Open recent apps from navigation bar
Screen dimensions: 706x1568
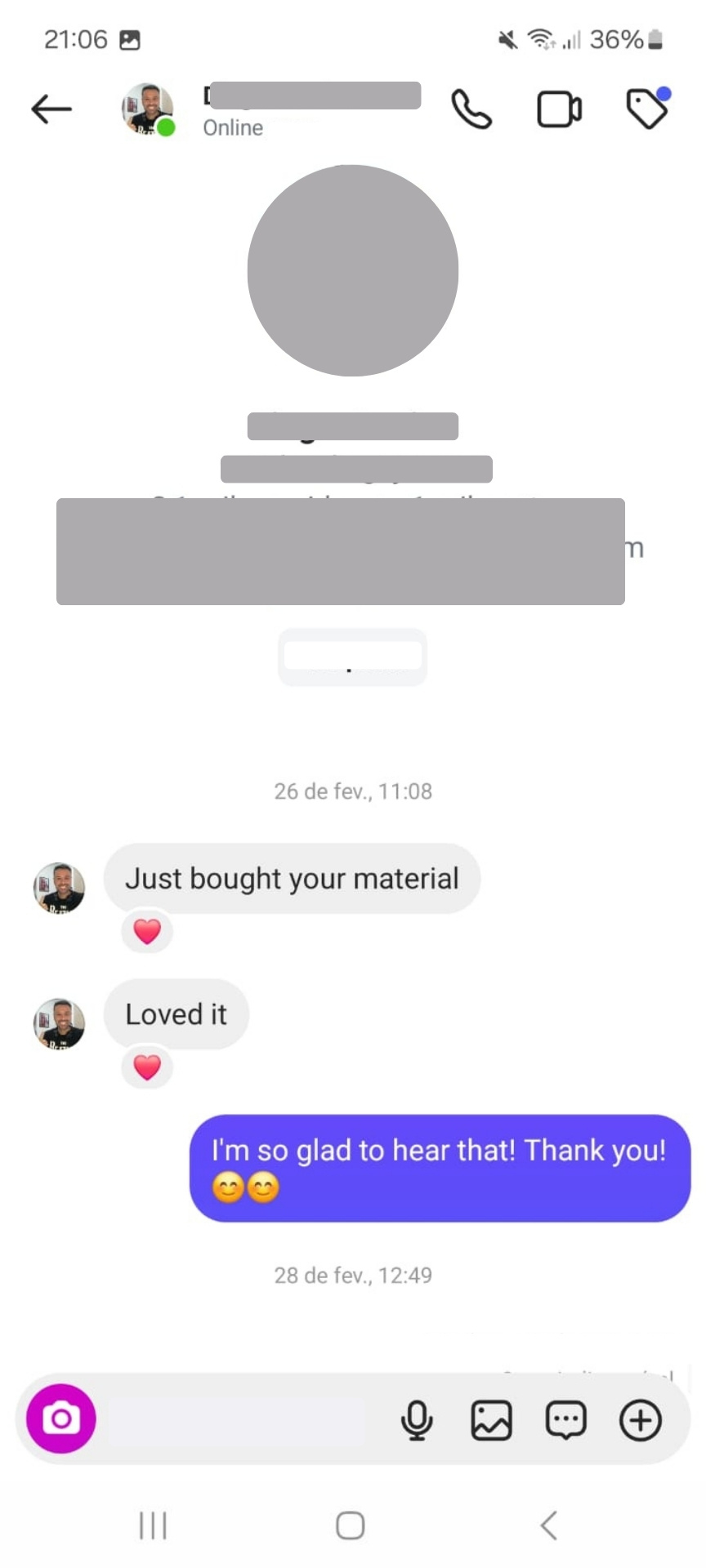153,1525
